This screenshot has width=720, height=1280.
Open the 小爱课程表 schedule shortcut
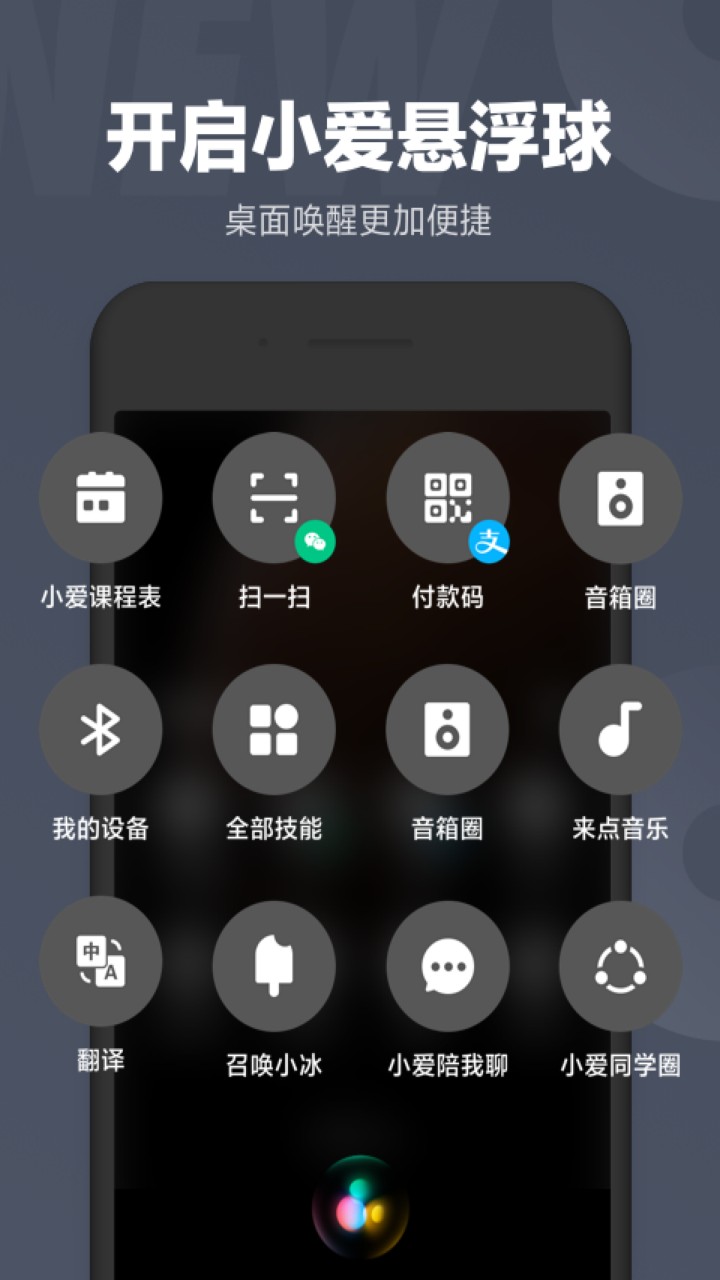pos(100,497)
